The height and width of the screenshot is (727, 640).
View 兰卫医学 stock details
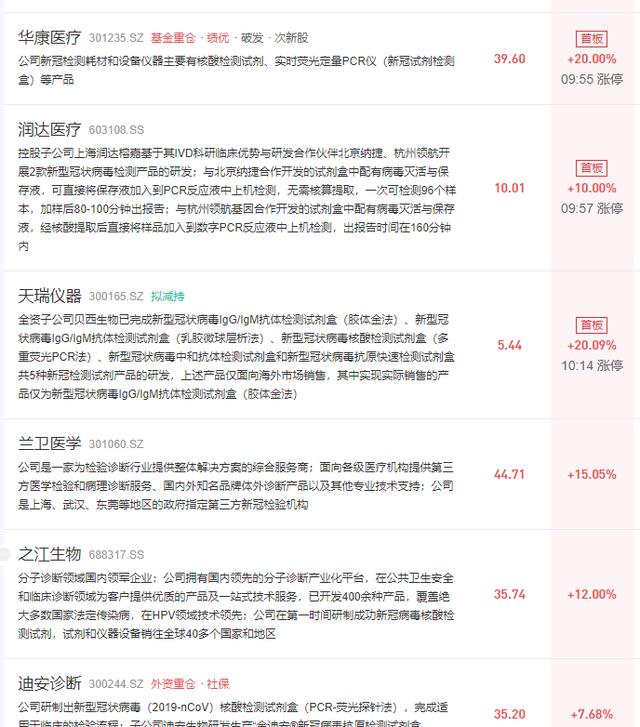(x=320, y=474)
